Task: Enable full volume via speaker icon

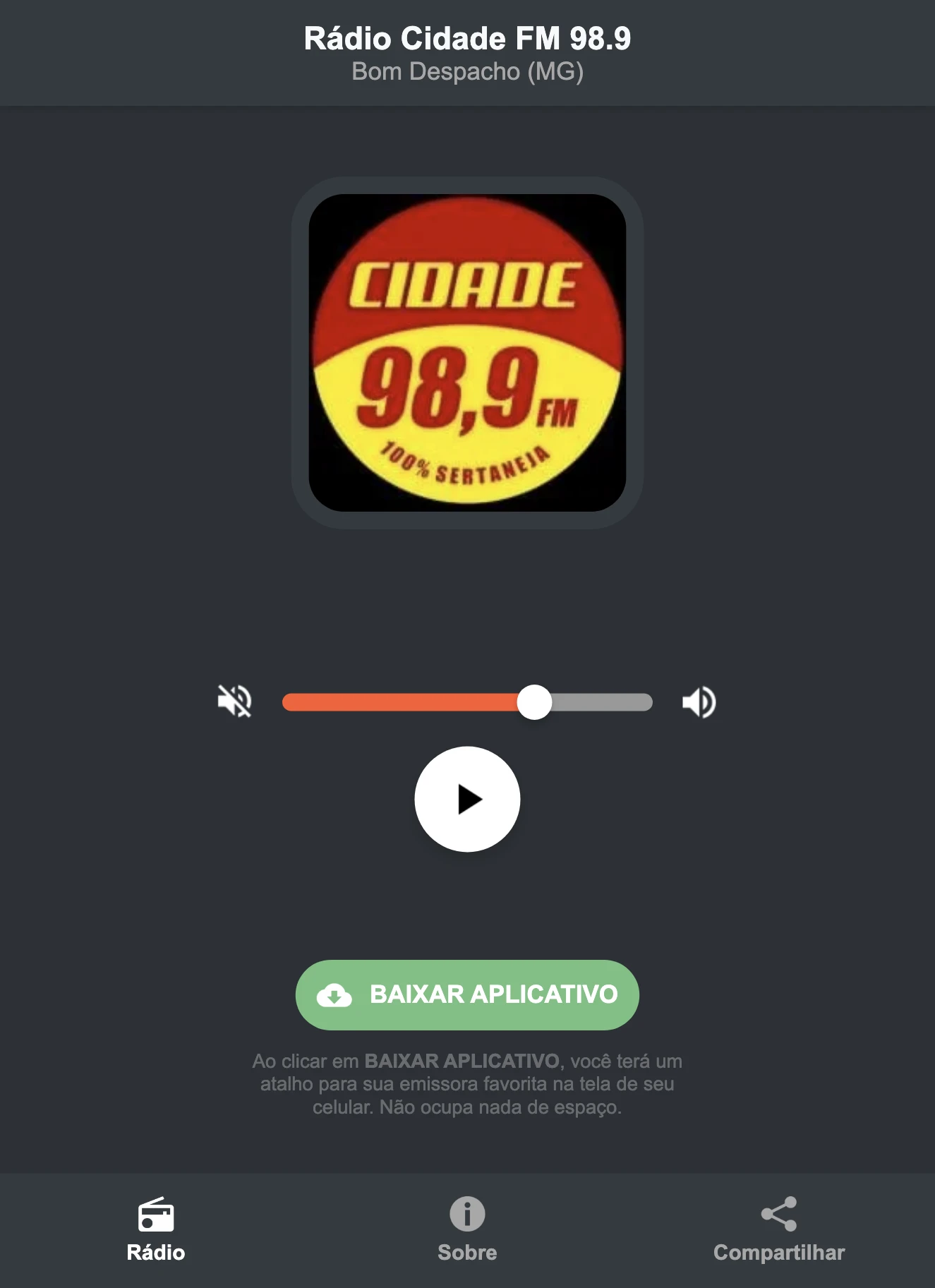Action: tap(699, 701)
